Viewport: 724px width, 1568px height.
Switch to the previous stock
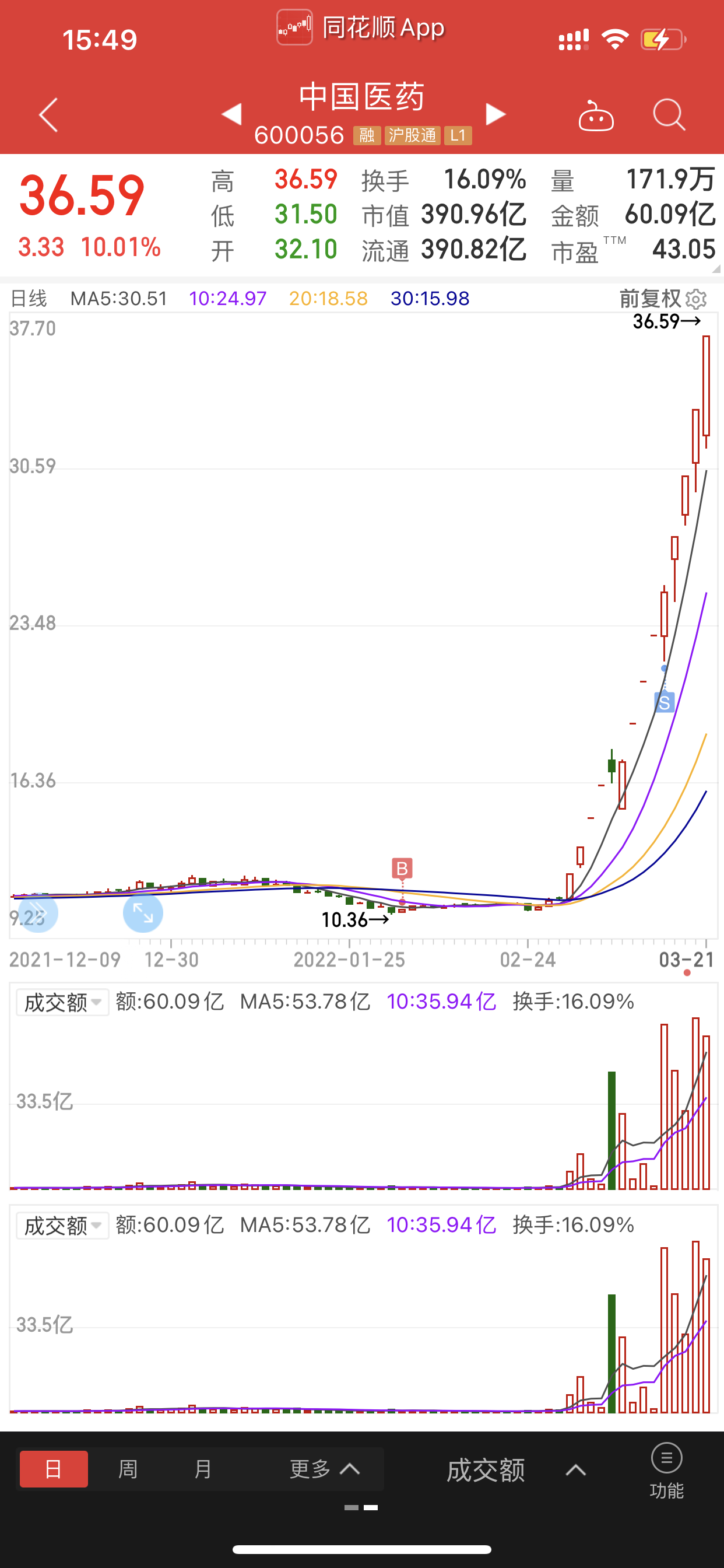(232, 114)
